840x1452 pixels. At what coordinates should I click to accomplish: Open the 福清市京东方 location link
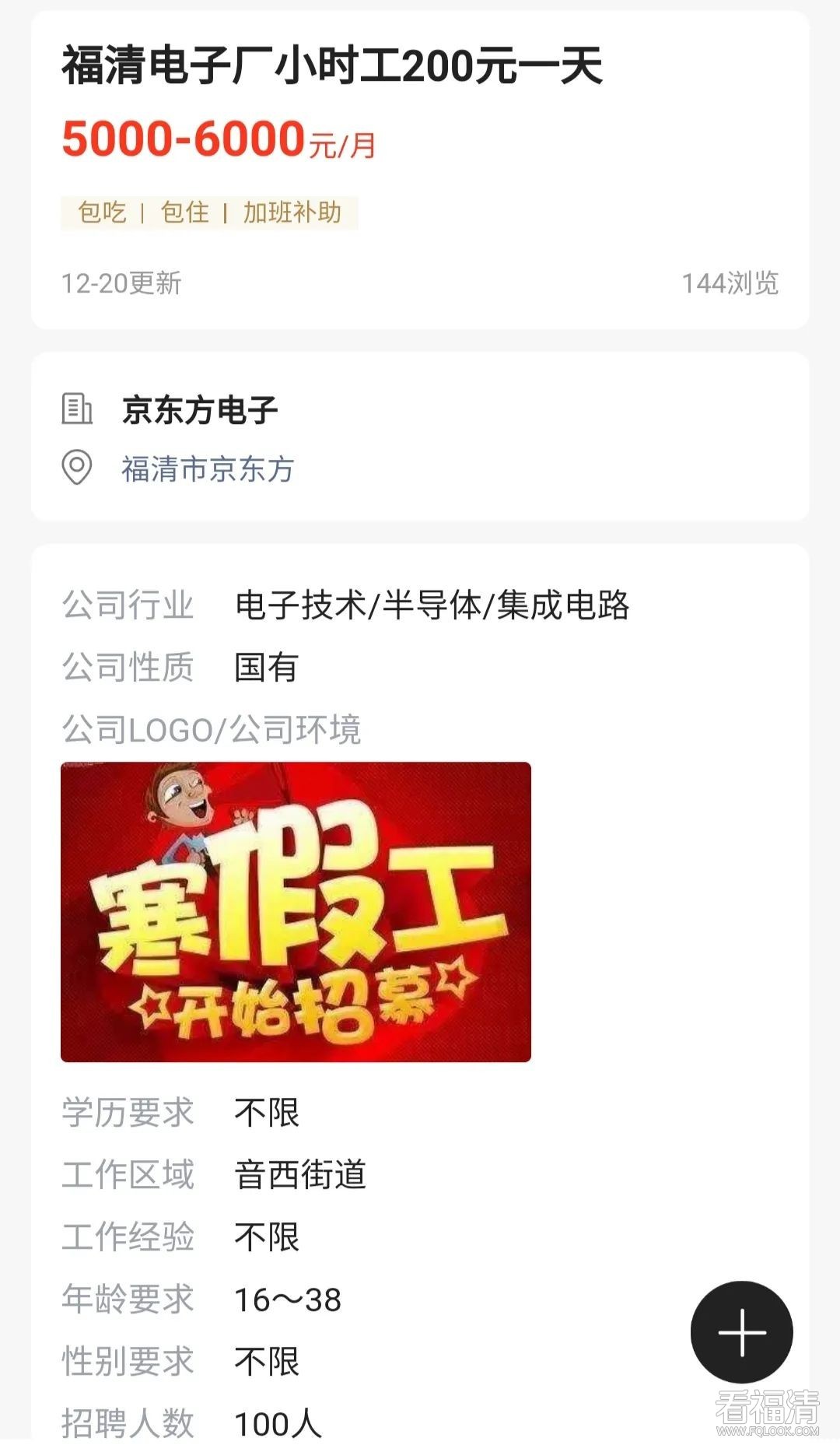point(208,469)
